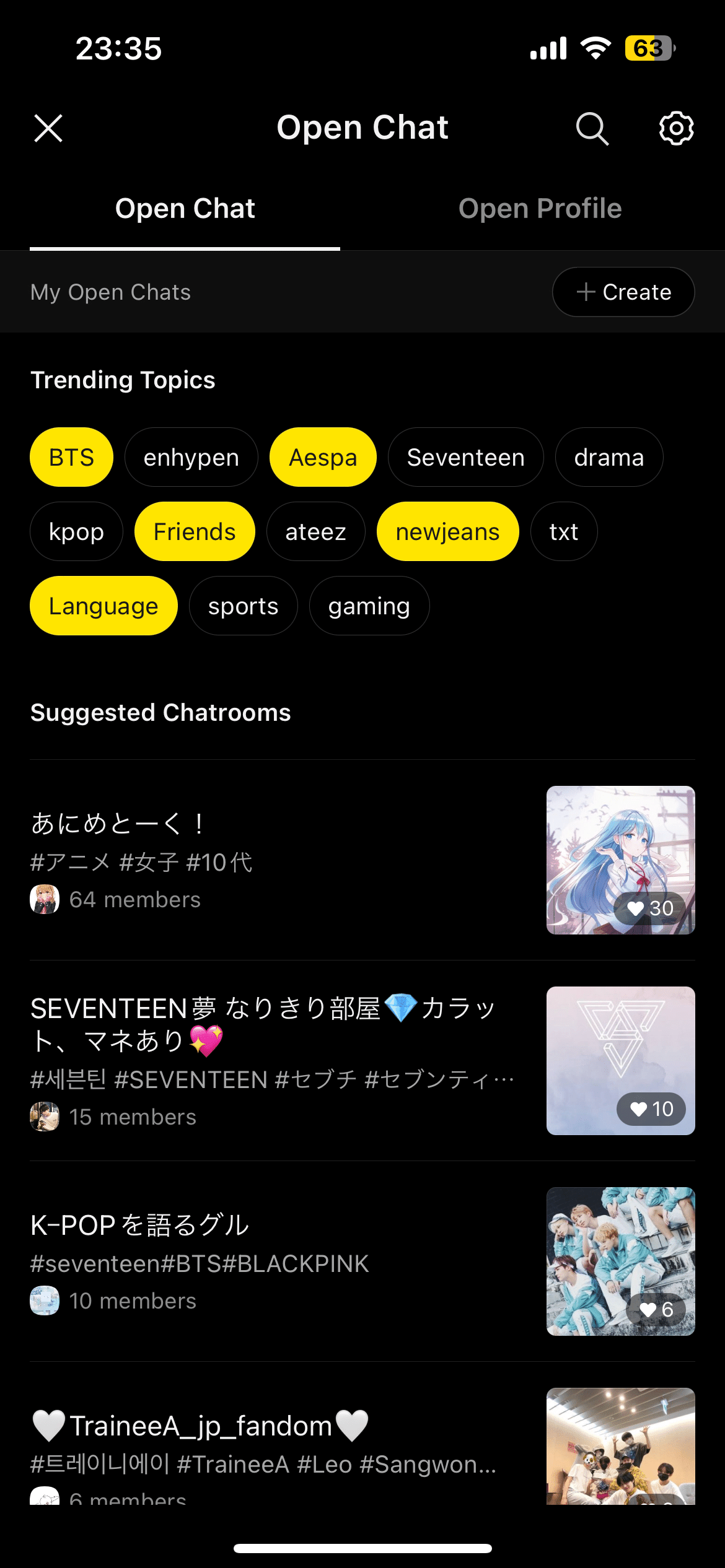The image size is (725, 1568).
Task: Tap the Aespa topic chip
Action: 323,458
